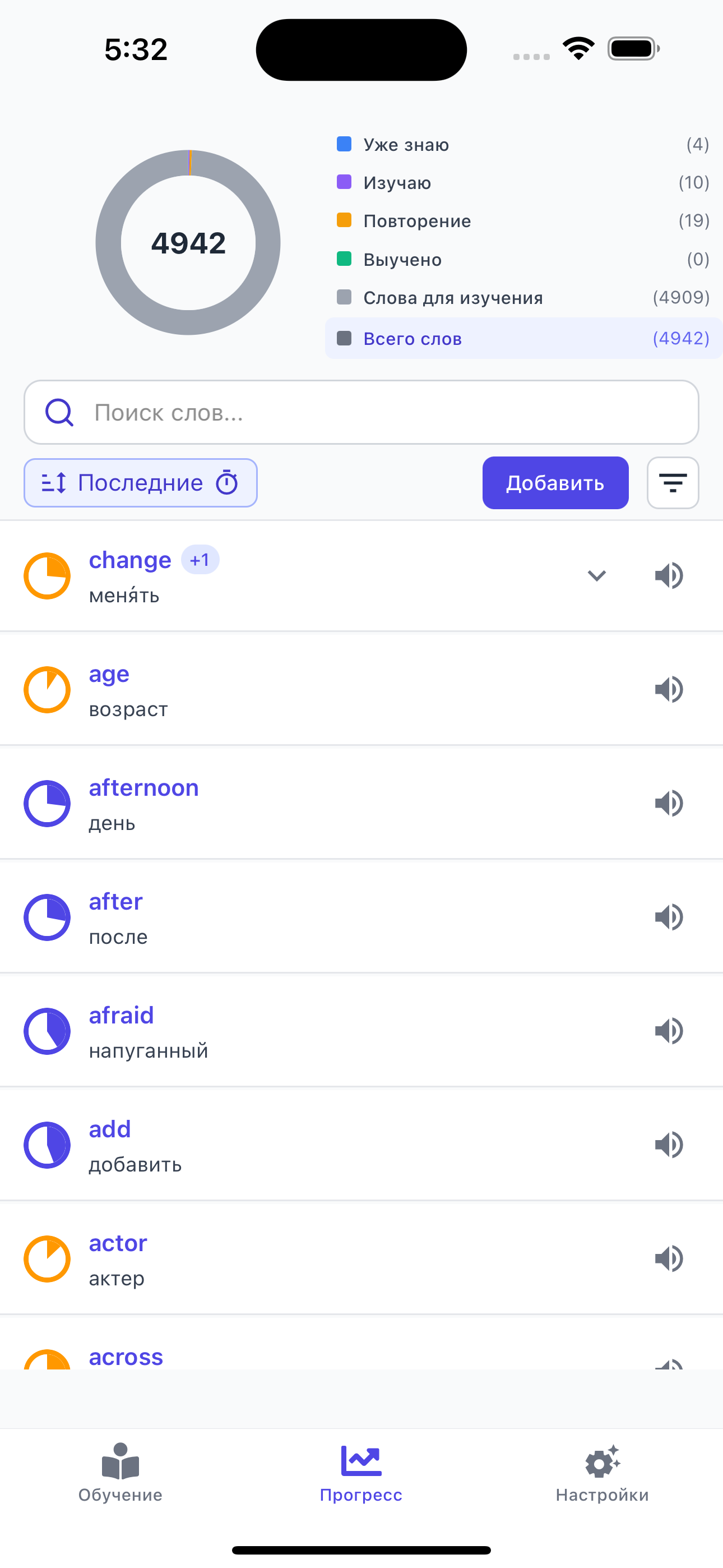Expand the change word translations

pos(596,575)
